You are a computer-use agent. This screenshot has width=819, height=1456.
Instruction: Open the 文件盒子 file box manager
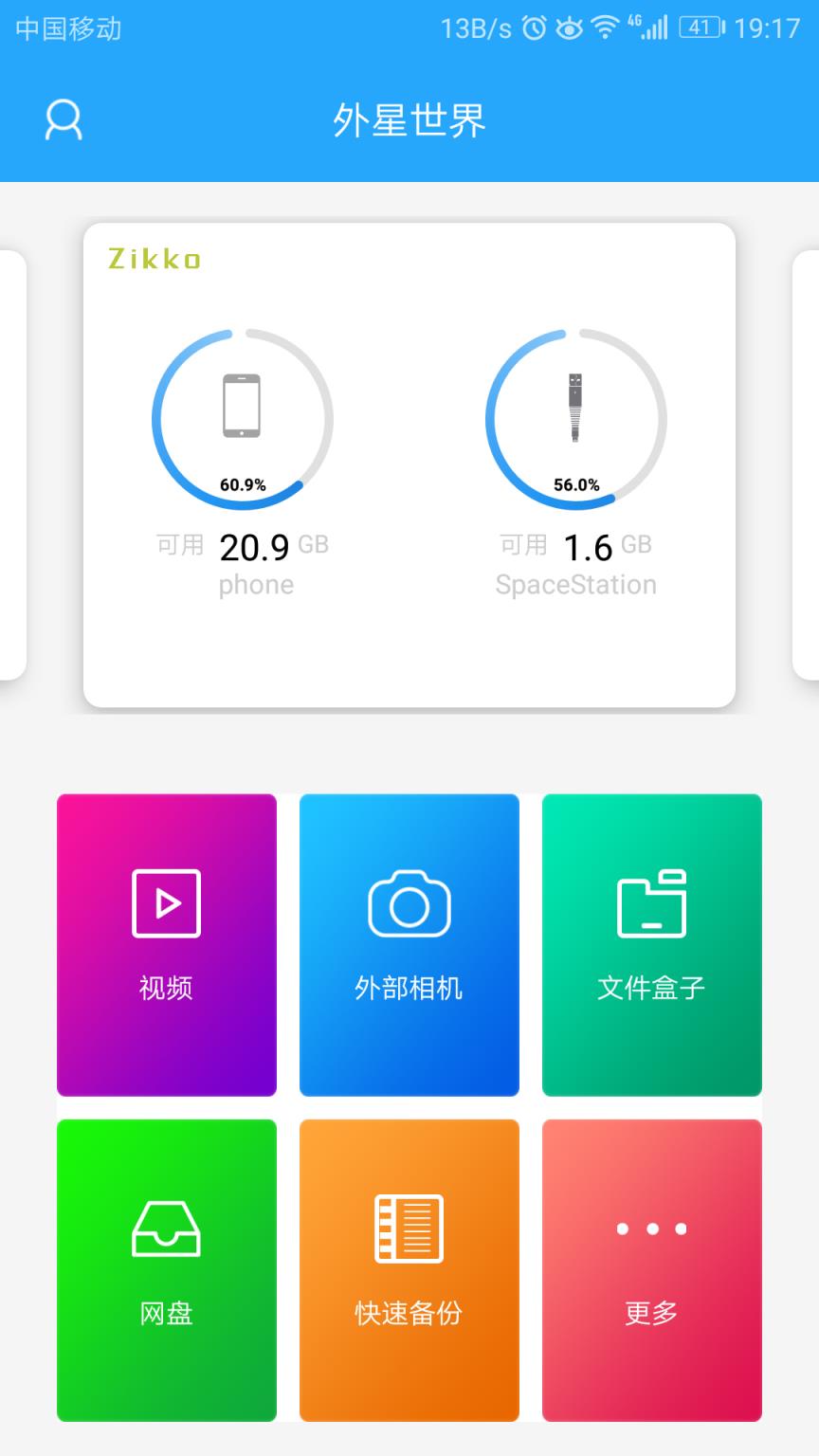tap(651, 943)
